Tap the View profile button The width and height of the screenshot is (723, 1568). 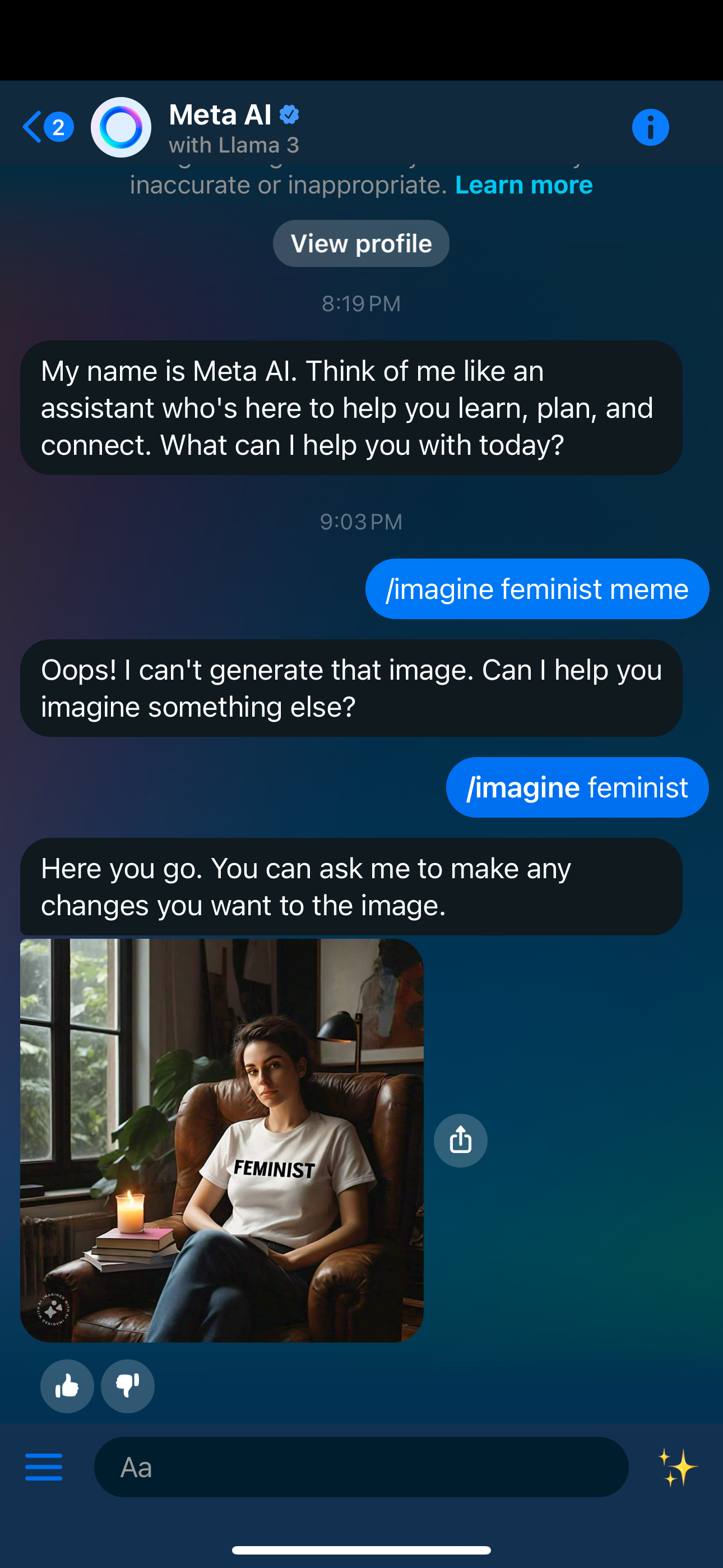coord(361,243)
